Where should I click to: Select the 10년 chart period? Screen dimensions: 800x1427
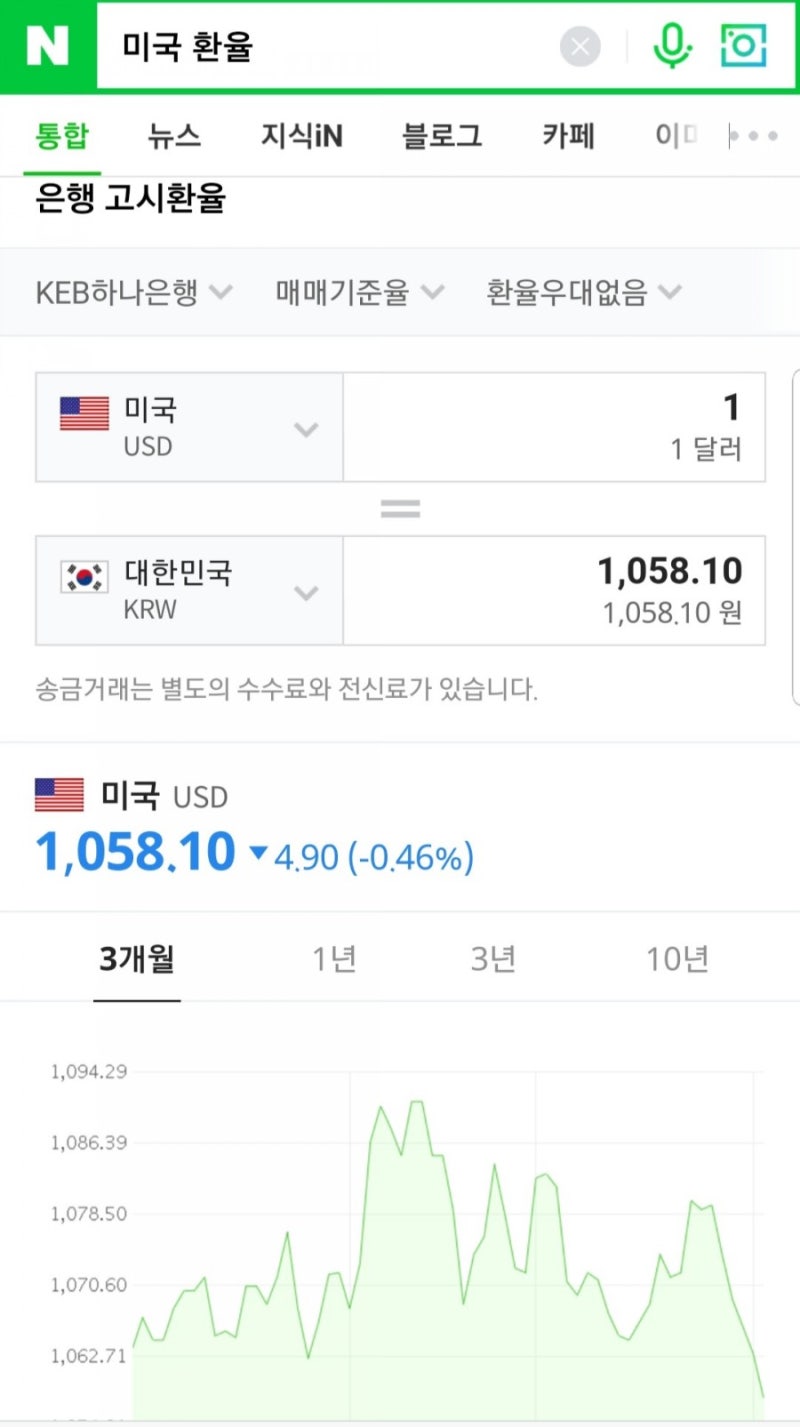tap(676, 957)
